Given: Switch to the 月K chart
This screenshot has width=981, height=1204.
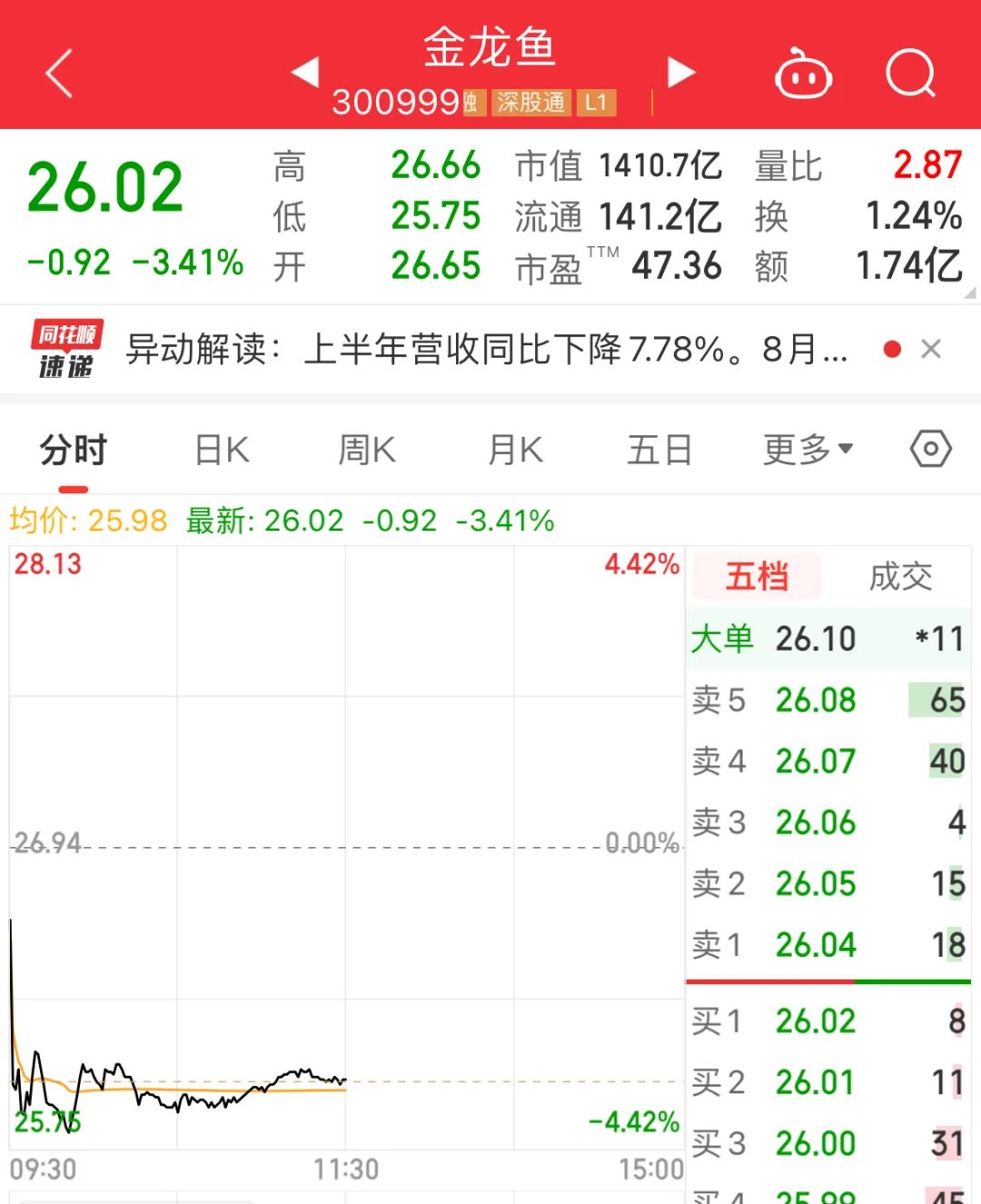Looking at the screenshot, I should point(515,451).
